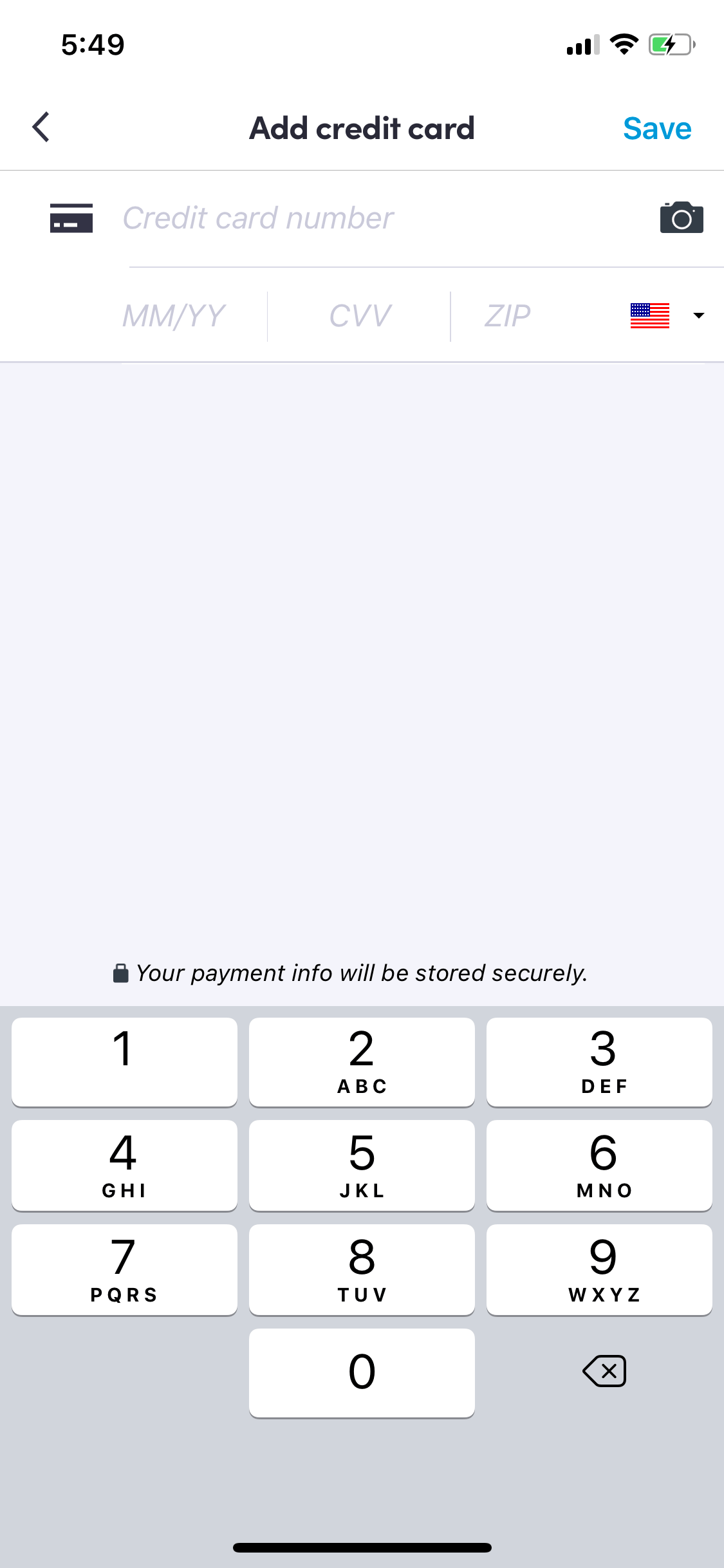Hit the backspace key on keypad
Screen dimensions: 724x1568
604,1371
